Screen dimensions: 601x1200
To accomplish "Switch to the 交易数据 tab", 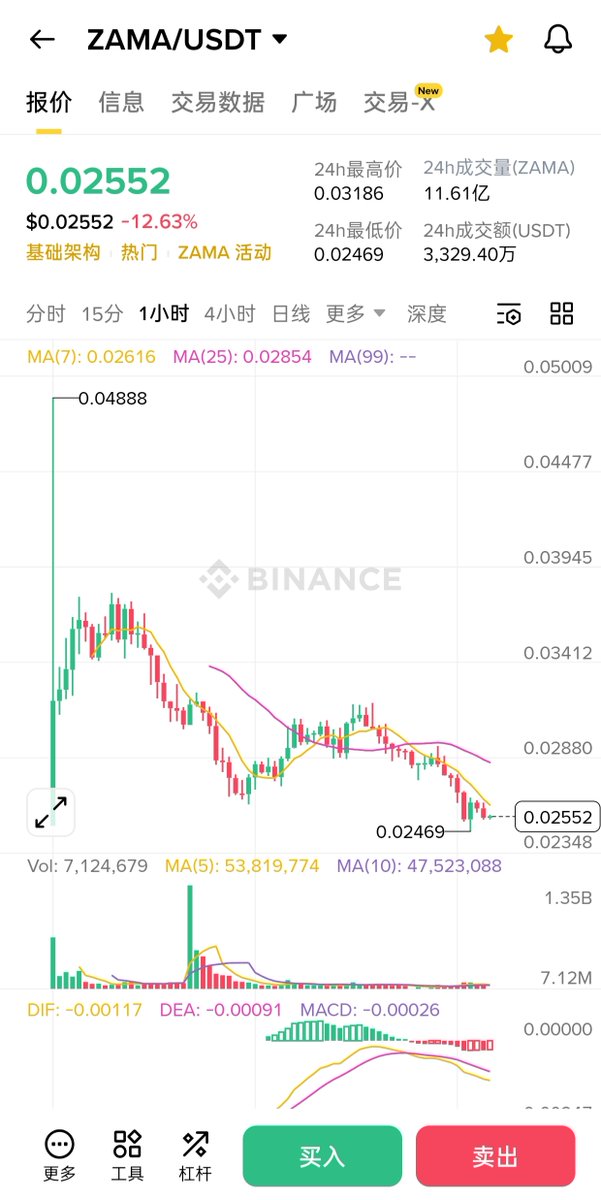I will (217, 101).
